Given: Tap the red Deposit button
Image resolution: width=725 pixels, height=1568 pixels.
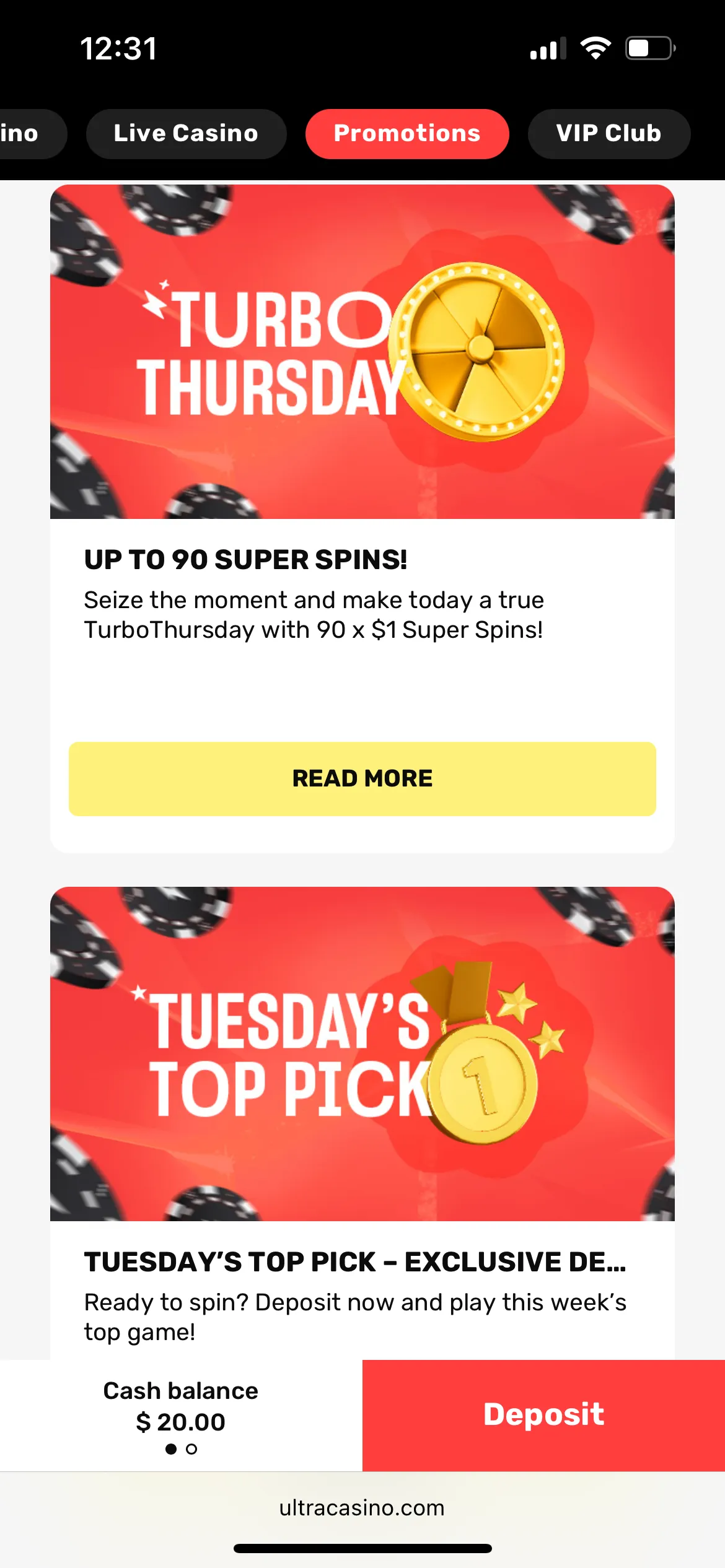Looking at the screenshot, I should click(543, 1415).
